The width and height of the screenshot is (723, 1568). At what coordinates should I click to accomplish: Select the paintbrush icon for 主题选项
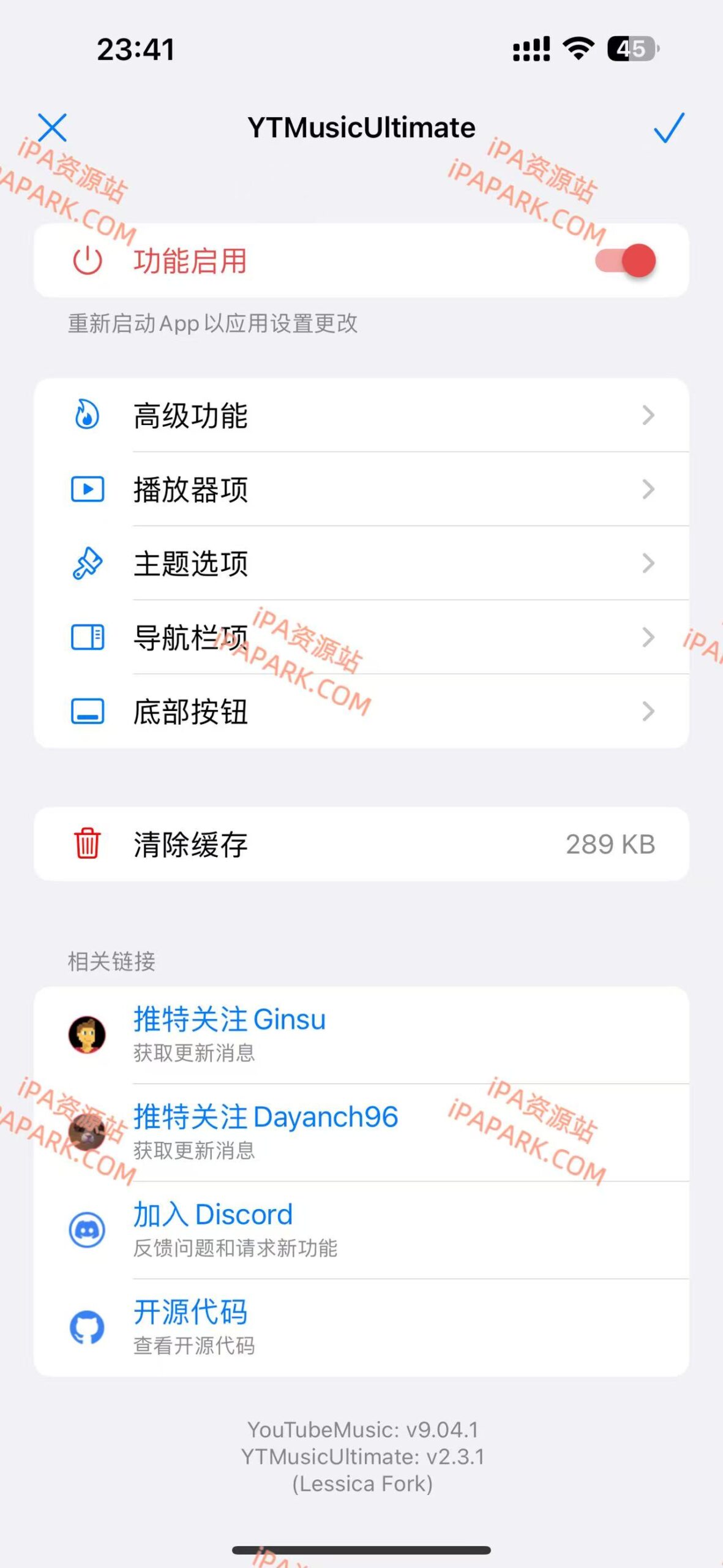[x=86, y=563]
